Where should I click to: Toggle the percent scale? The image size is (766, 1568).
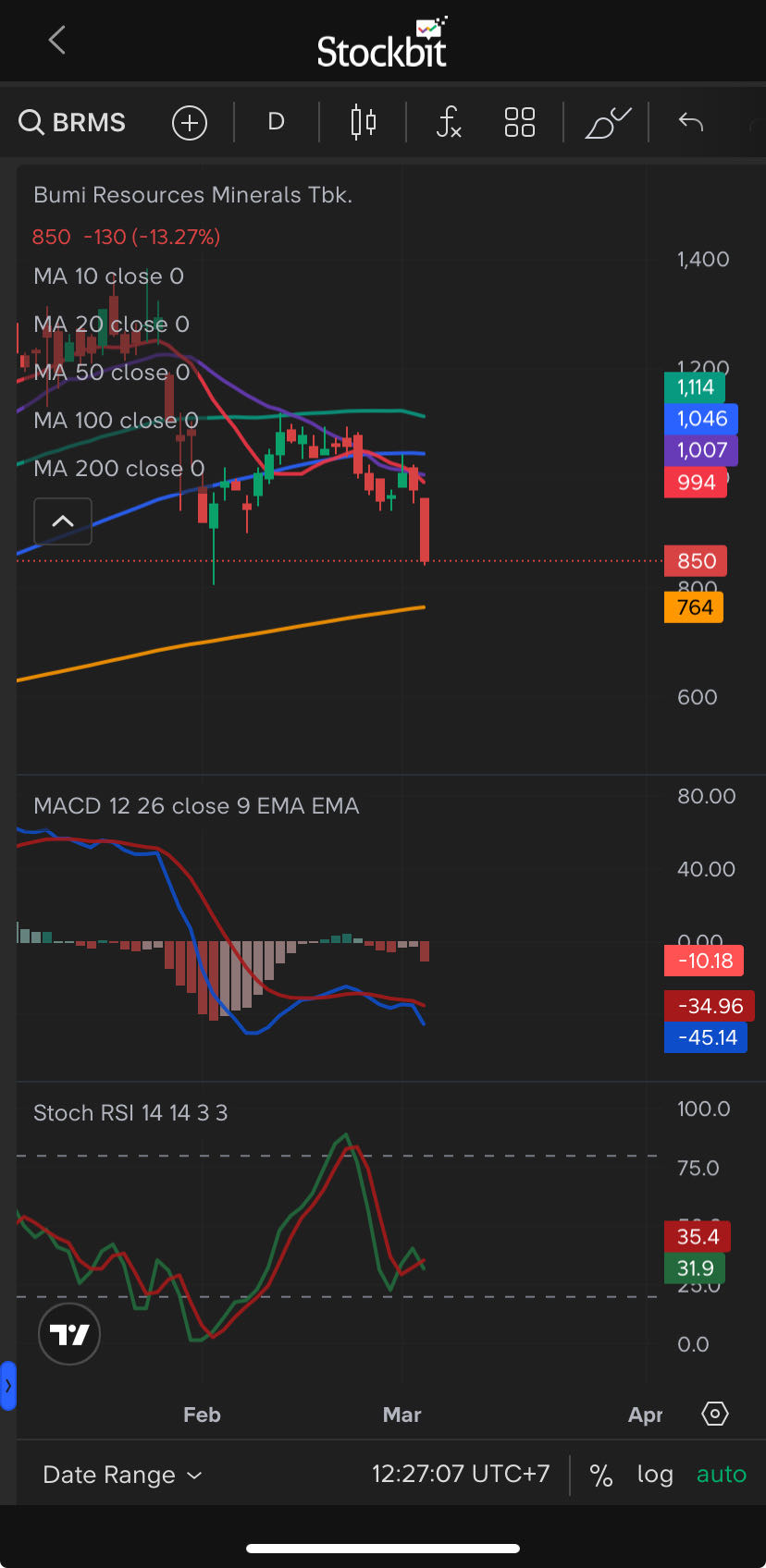601,1475
